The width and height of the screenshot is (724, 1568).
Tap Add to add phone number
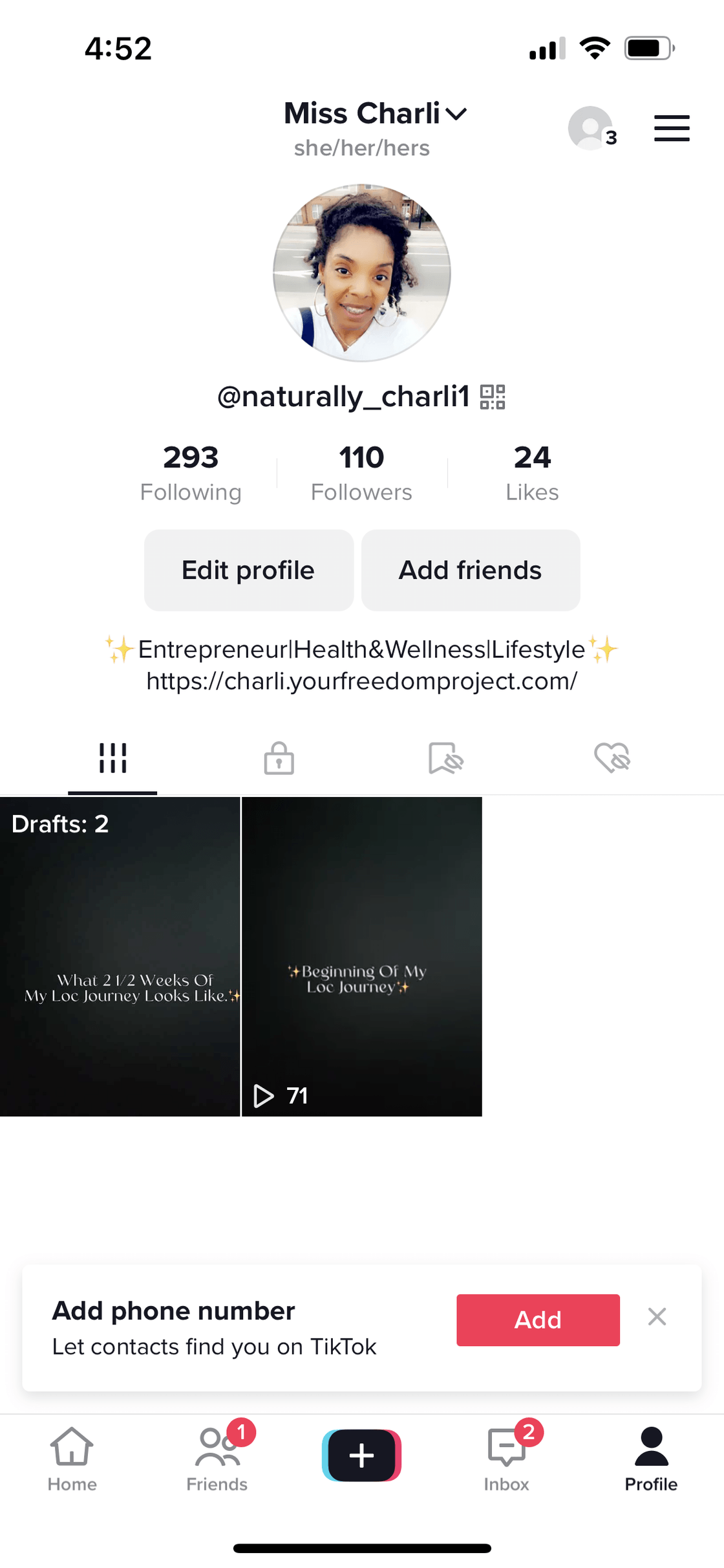[x=537, y=1320]
